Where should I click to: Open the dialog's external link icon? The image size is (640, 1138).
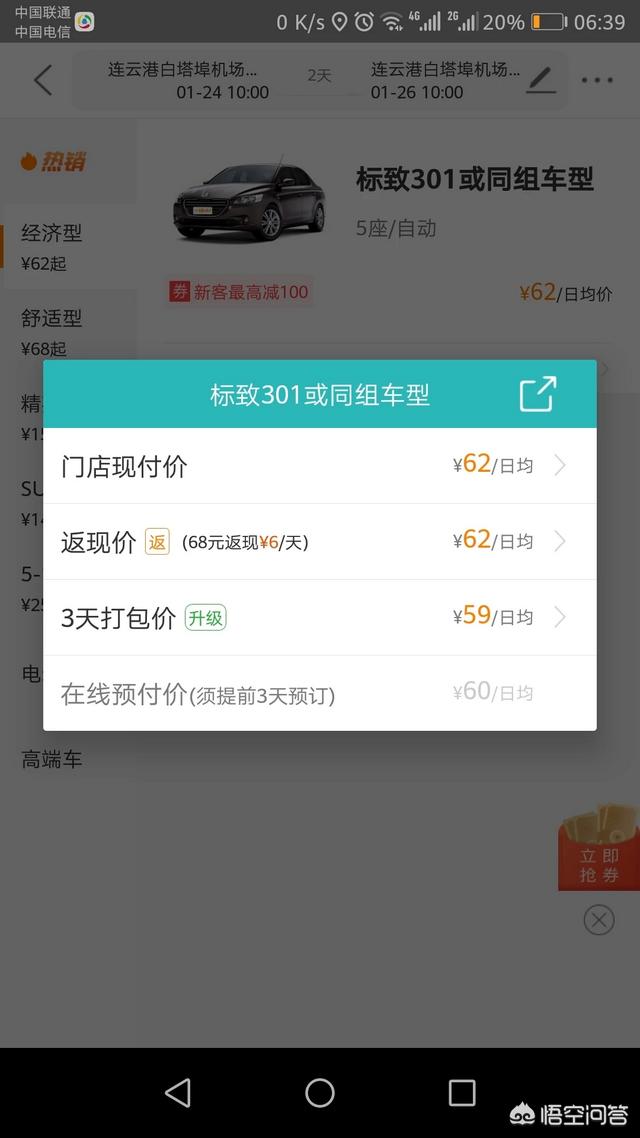(x=537, y=394)
